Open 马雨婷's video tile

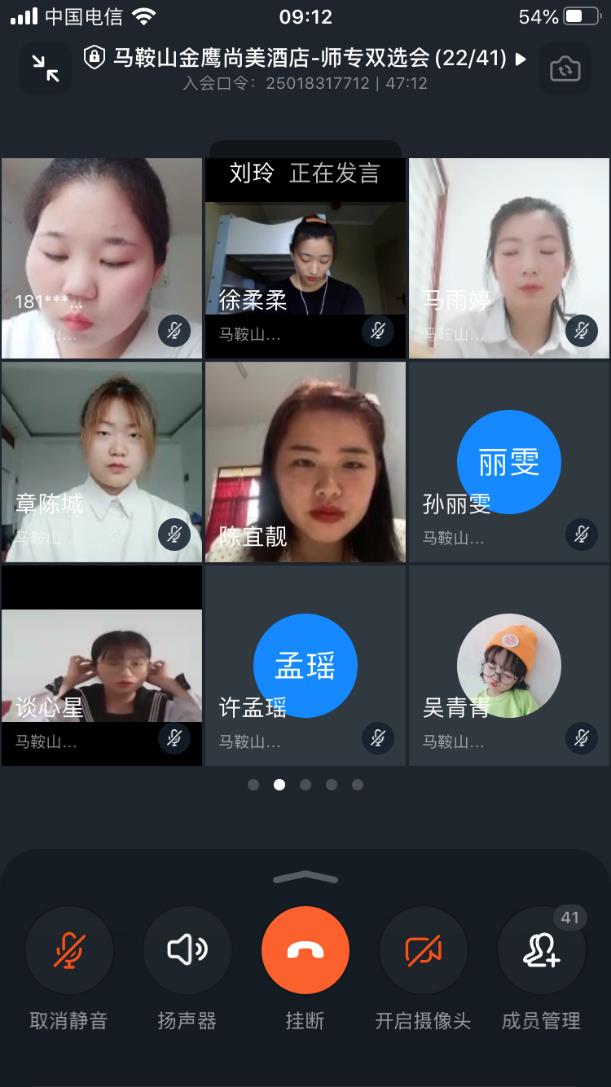point(509,258)
